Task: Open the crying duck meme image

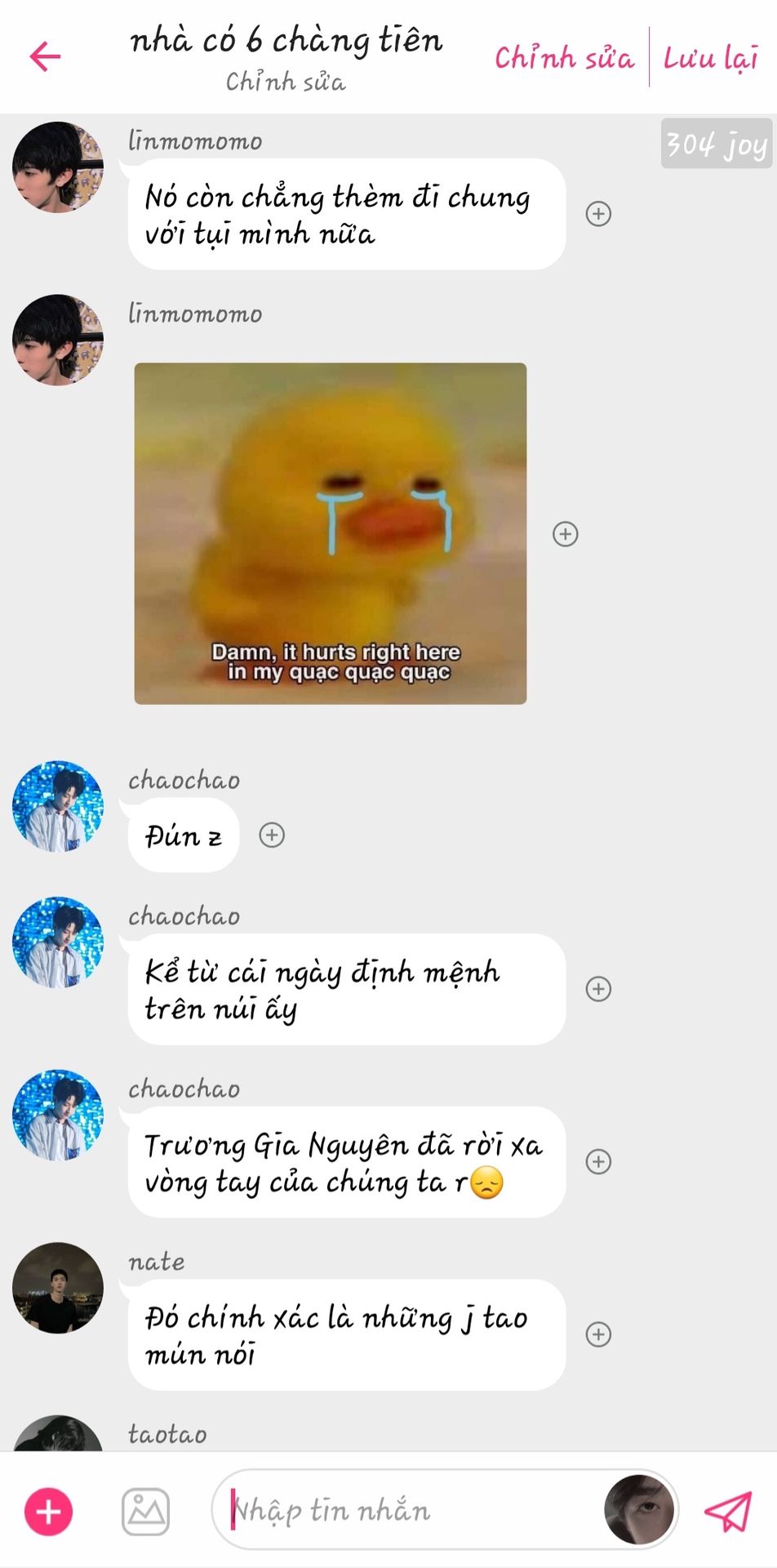Action: (331, 533)
